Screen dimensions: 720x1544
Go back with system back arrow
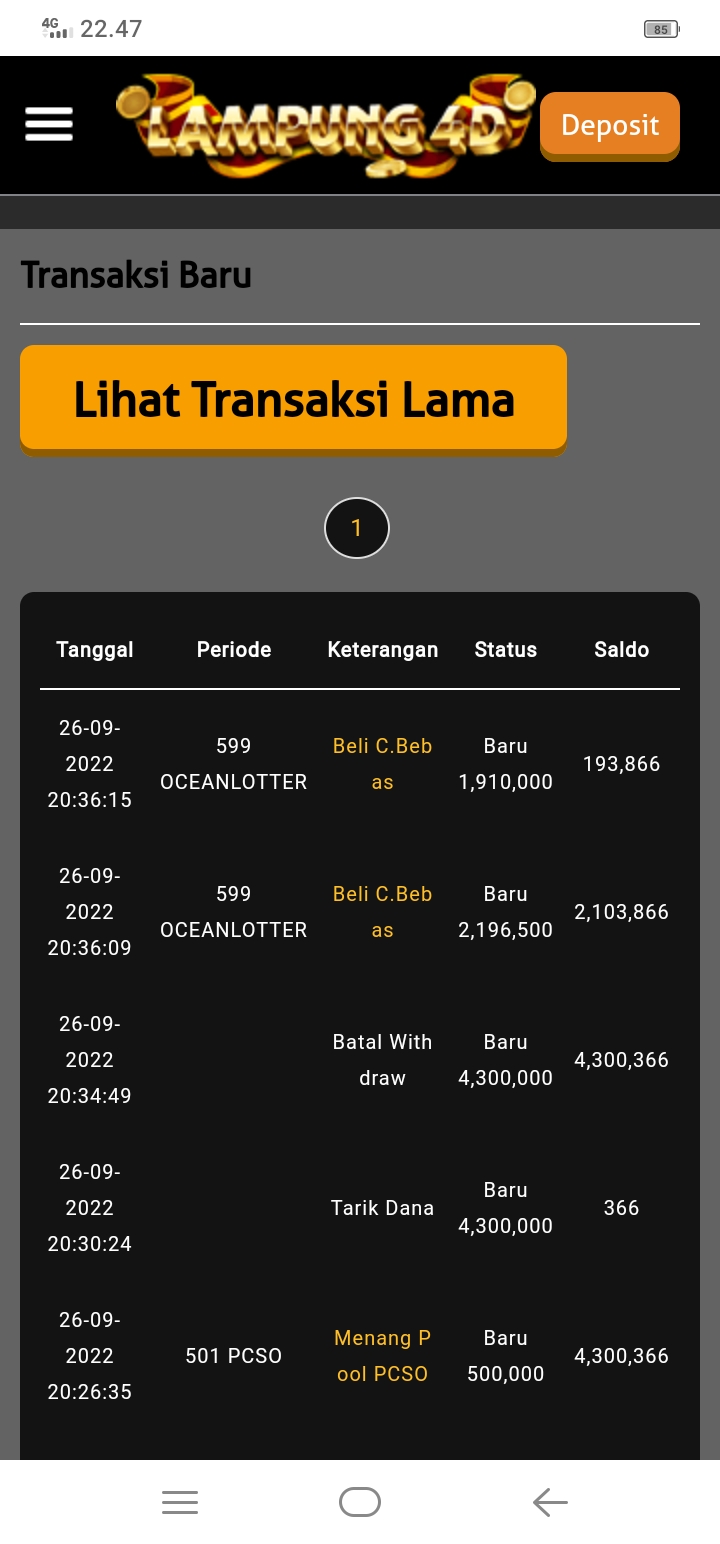(550, 1502)
